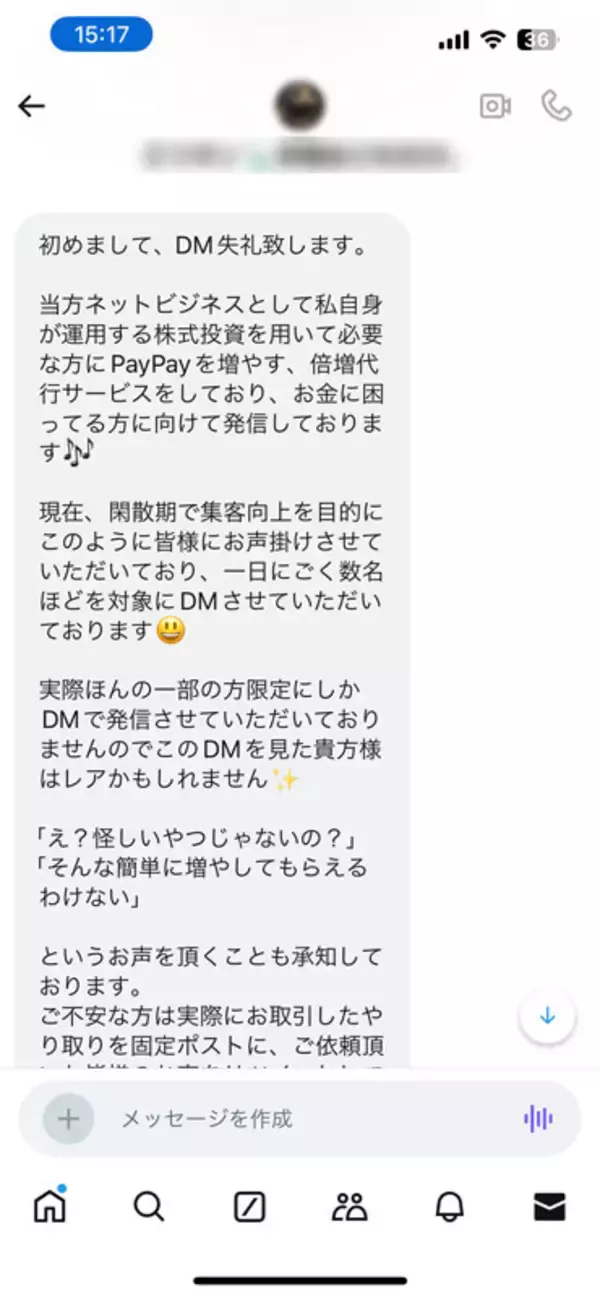Switch to the Home tab
Screen dimensions: 600x1297
[49, 1207]
